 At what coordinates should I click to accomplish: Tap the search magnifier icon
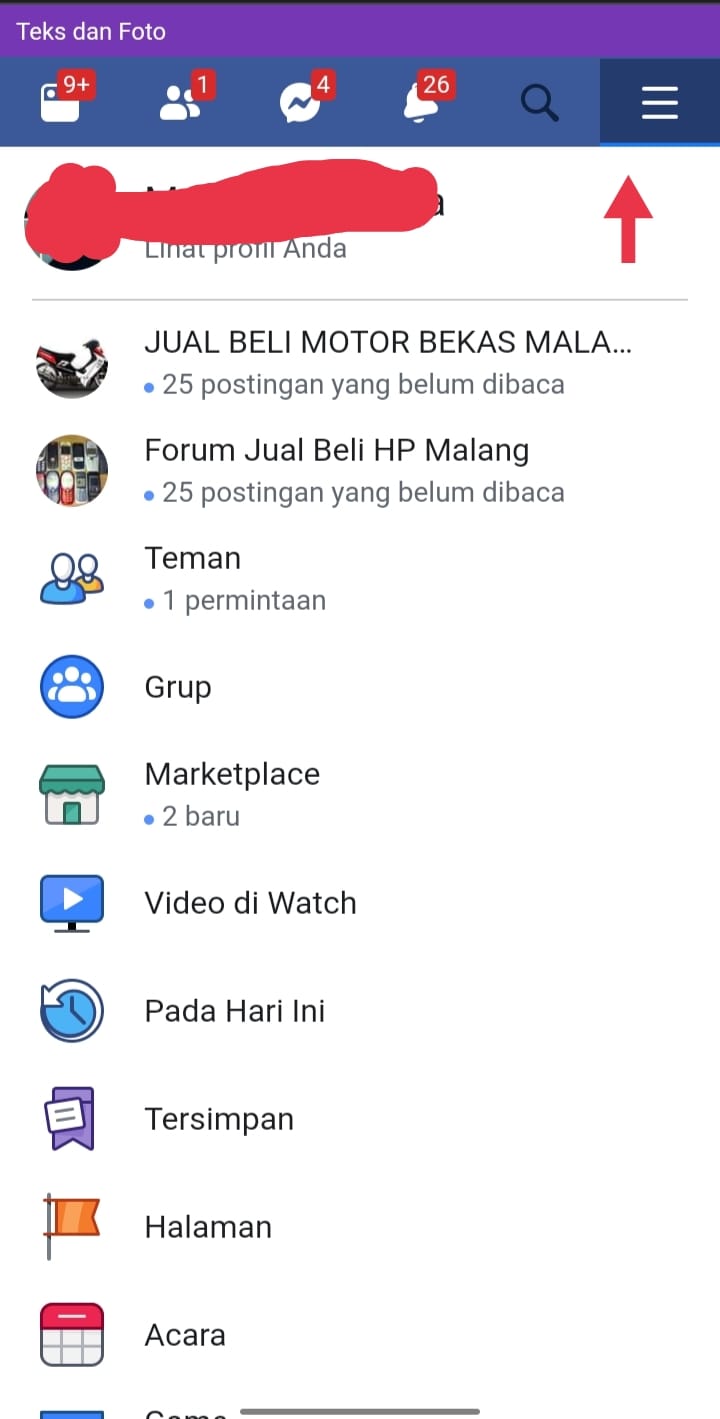[540, 102]
